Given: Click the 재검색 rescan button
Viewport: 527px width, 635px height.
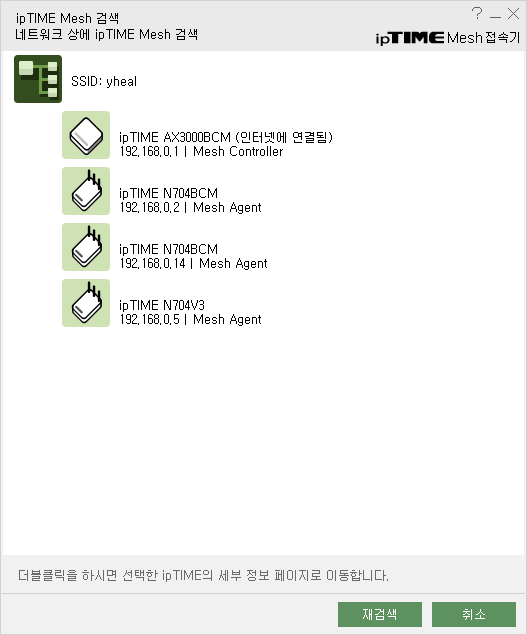Looking at the screenshot, I should pyautogui.click(x=380, y=614).
